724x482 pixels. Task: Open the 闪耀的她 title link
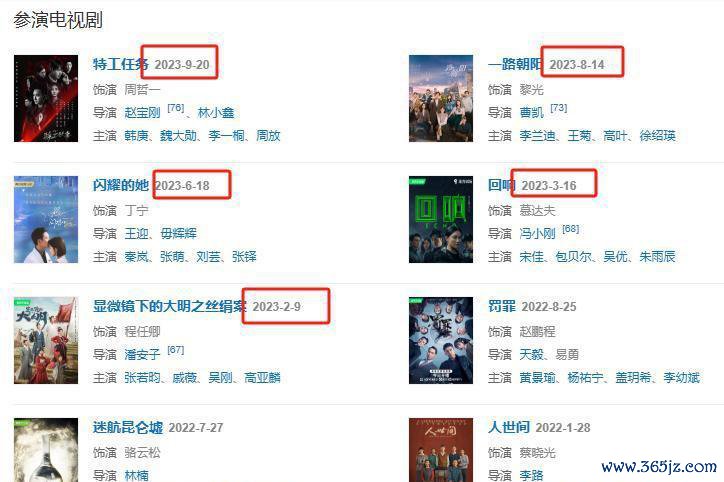(120, 186)
